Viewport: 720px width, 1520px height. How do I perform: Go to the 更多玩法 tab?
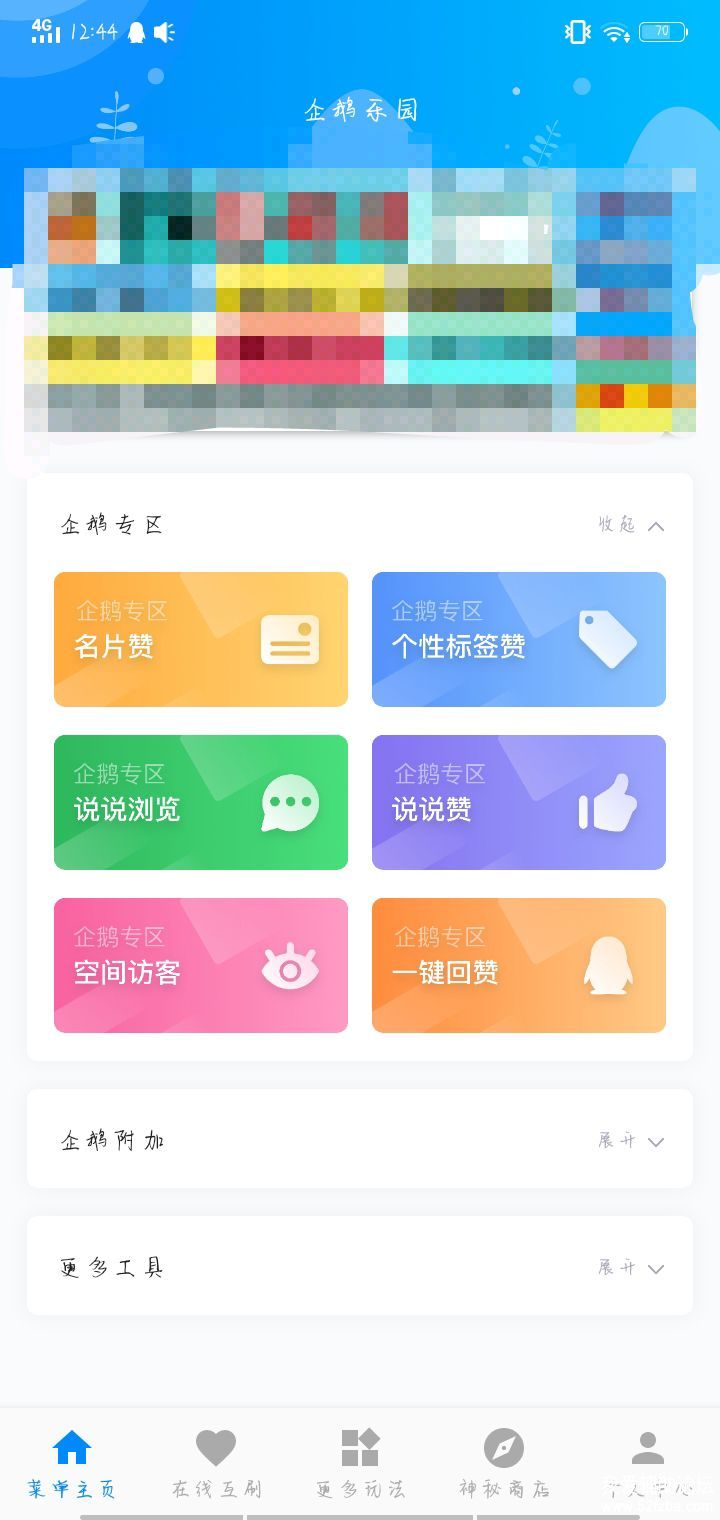(x=360, y=1463)
